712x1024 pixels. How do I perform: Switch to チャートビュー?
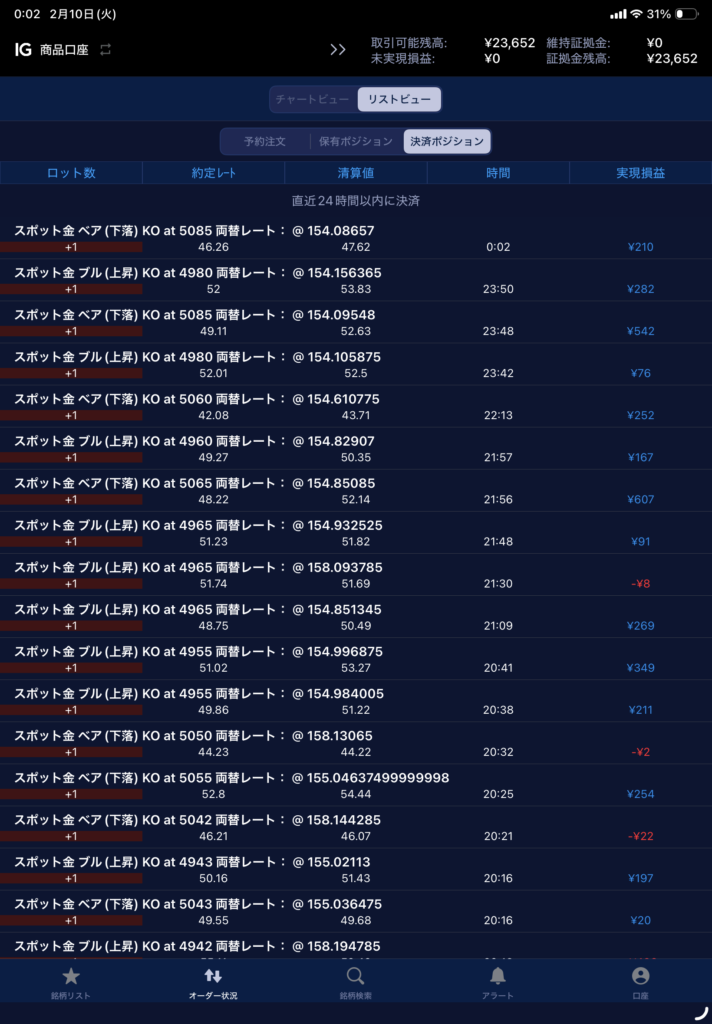point(313,99)
